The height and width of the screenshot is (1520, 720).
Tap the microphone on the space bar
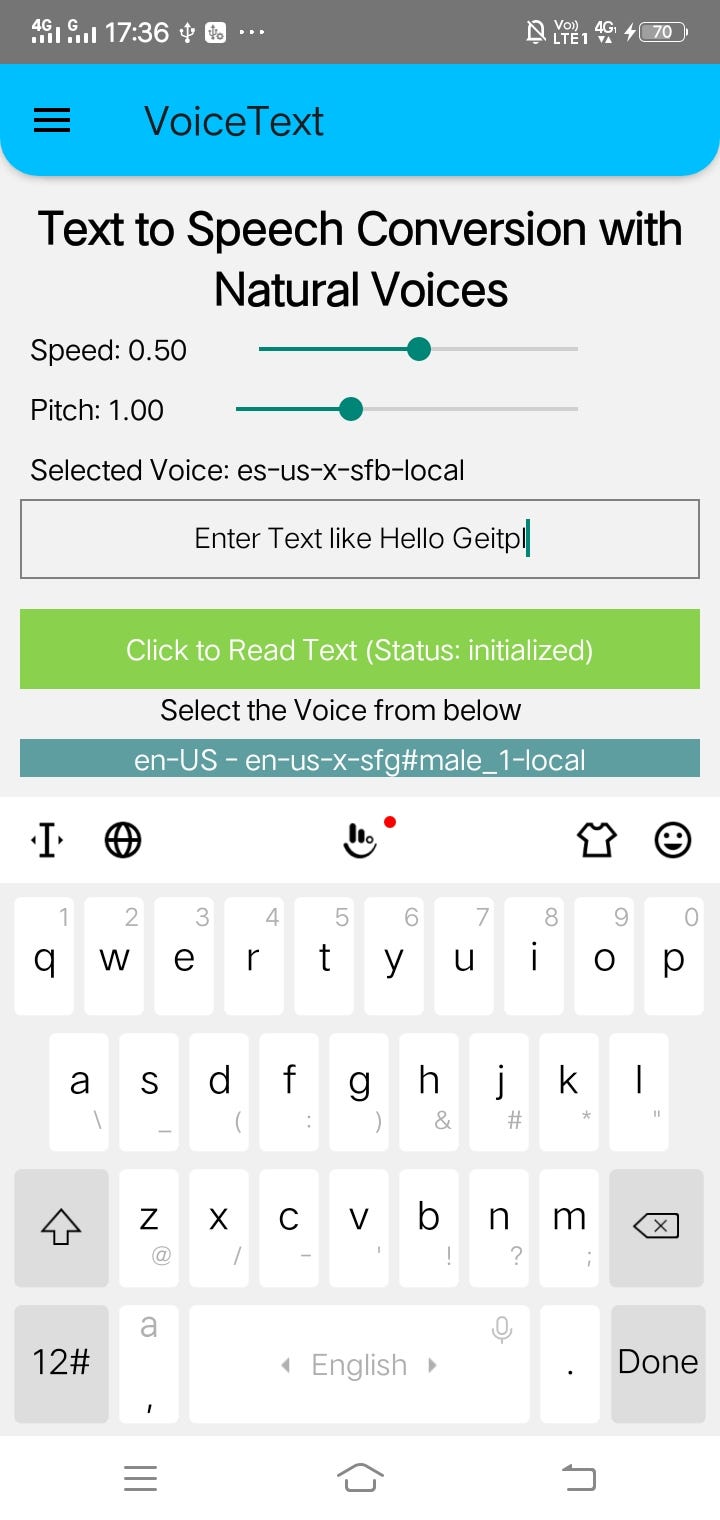point(502,1329)
